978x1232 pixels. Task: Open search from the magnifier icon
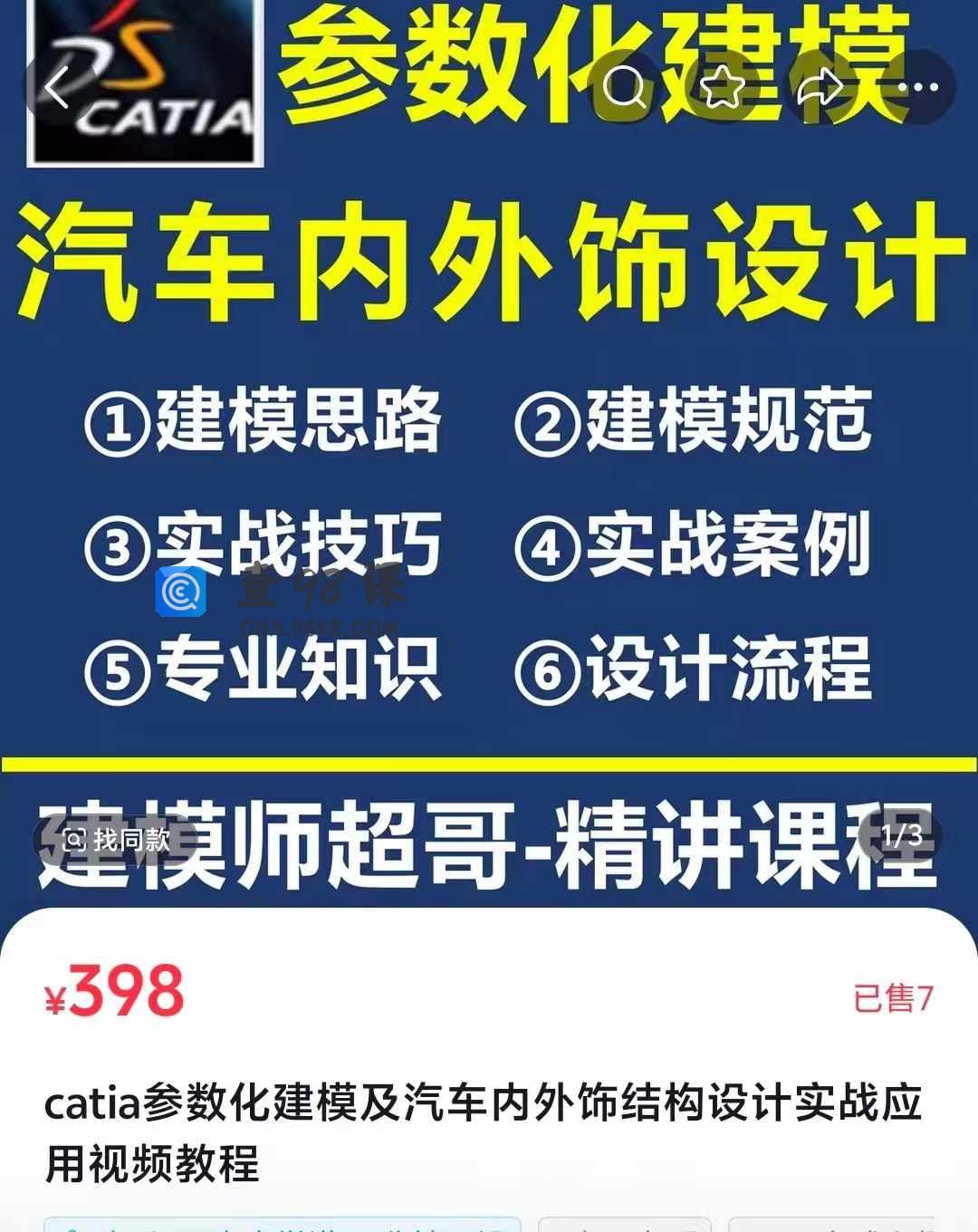pos(625,88)
